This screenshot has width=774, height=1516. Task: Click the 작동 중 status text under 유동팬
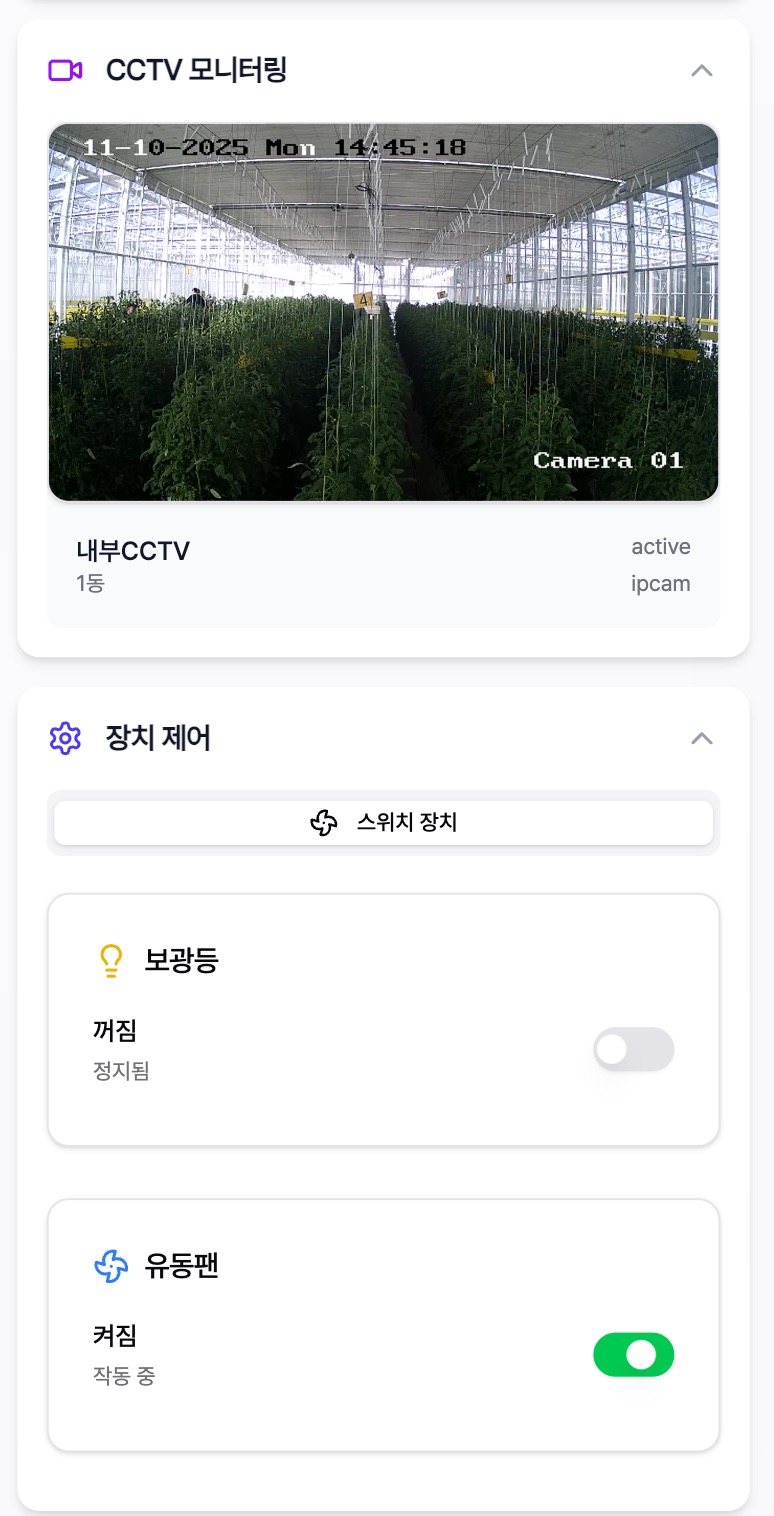pyautogui.click(x=123, y=1376)
